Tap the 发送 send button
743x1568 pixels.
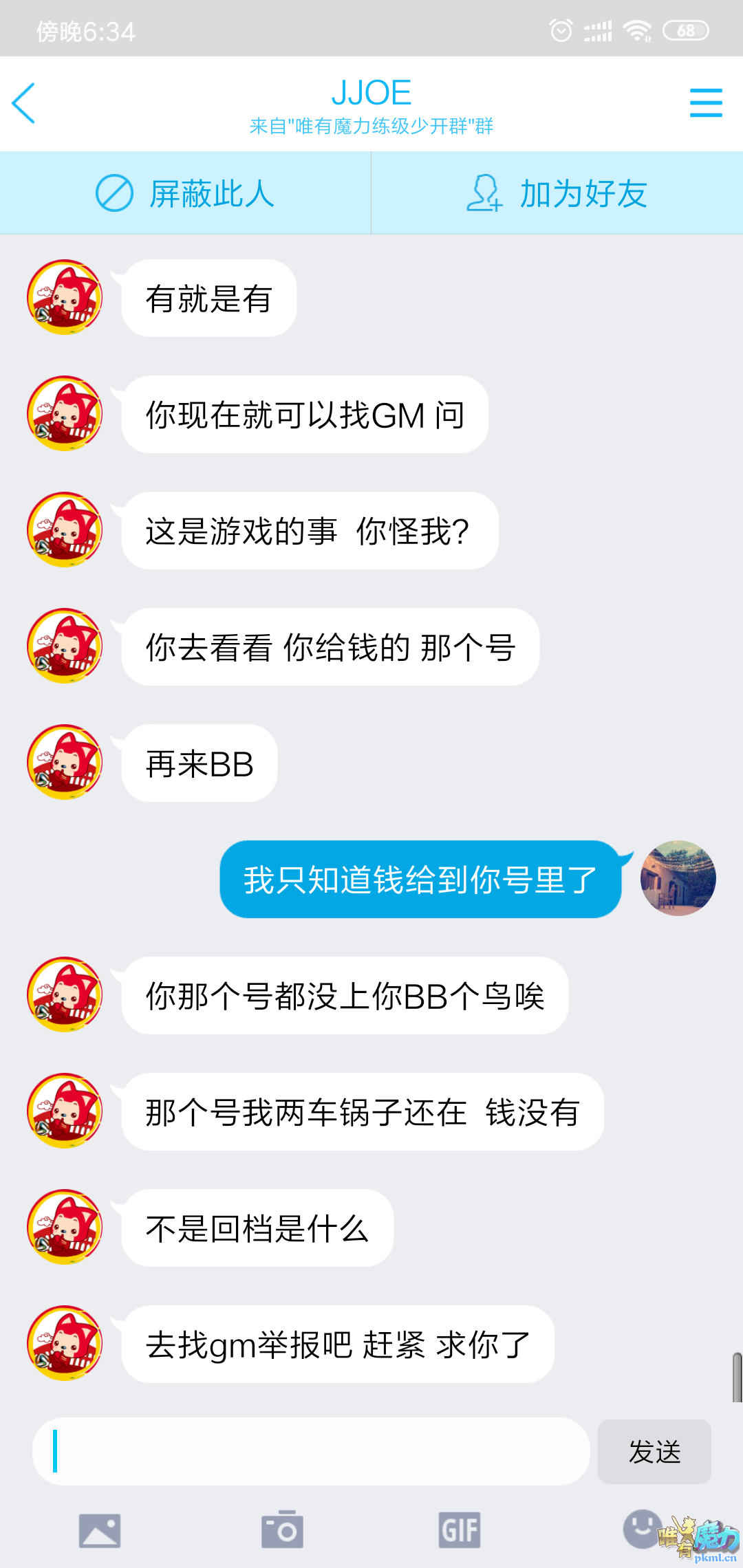point(654,1452)
